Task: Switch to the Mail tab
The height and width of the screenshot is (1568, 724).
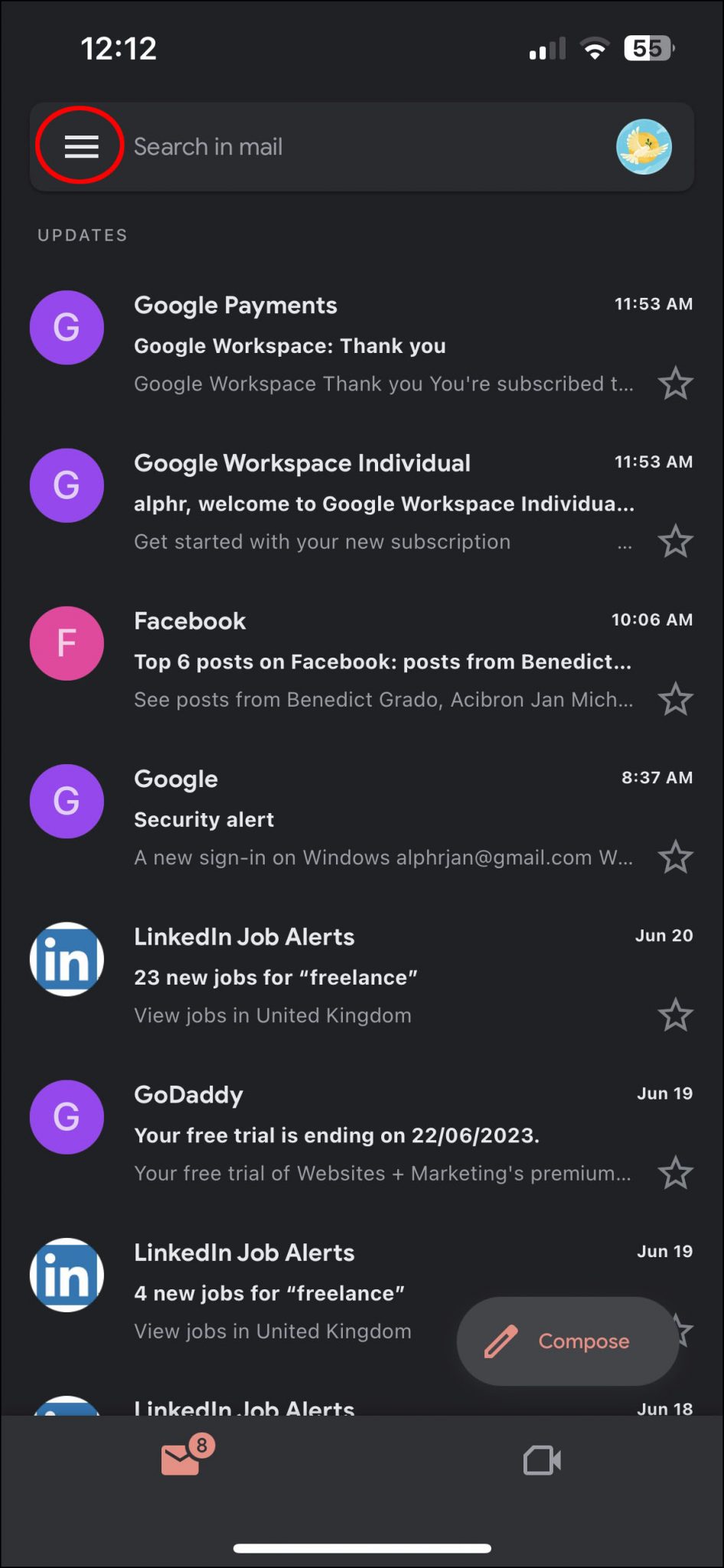Action: click(182, 1460)
